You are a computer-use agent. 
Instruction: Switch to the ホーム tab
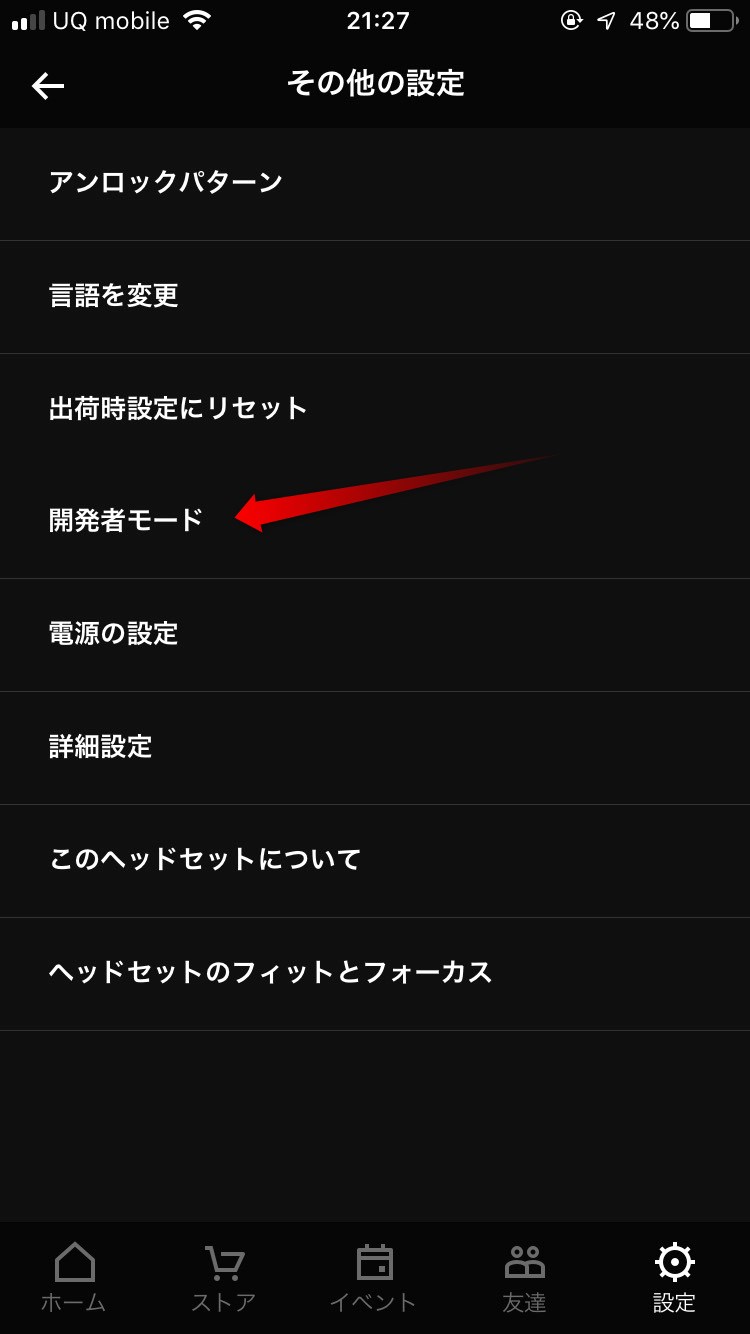[74, 1278]
